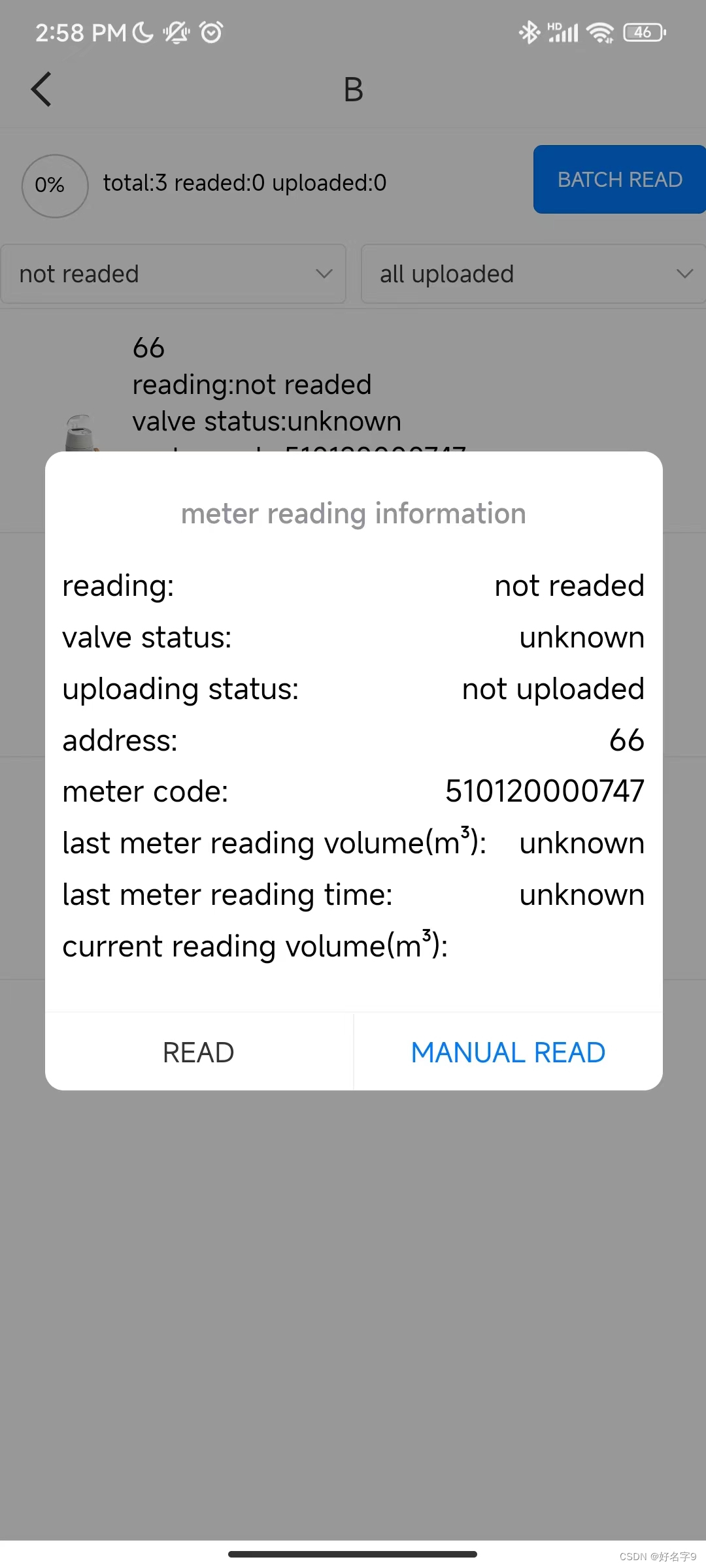Expand the "all uploaded" filter dropdown
The width and height of the screenshot is (706, 1568).
coord(533,274)
